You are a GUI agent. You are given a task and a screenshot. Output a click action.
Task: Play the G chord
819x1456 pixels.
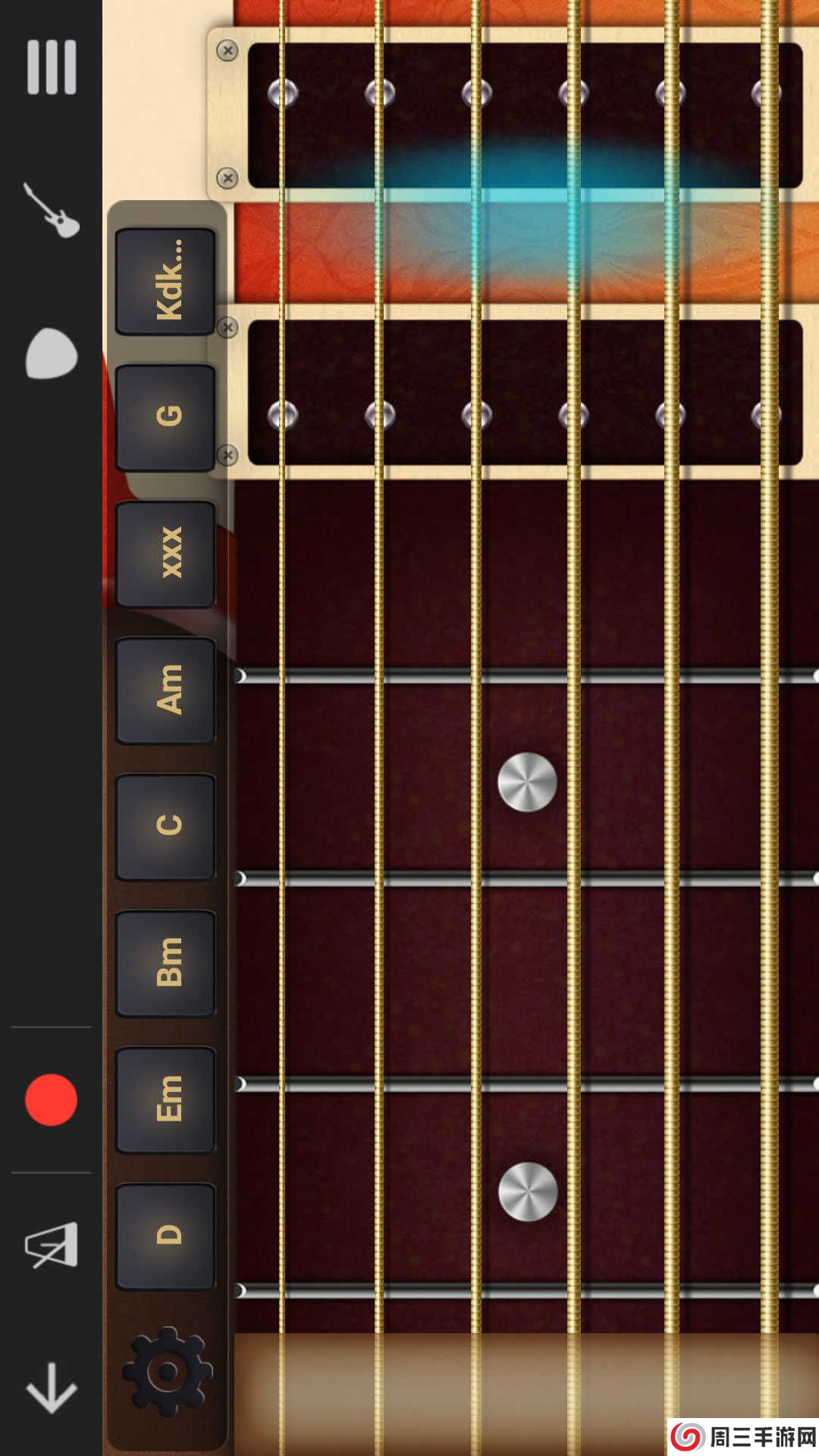click(x=167, y=417)
